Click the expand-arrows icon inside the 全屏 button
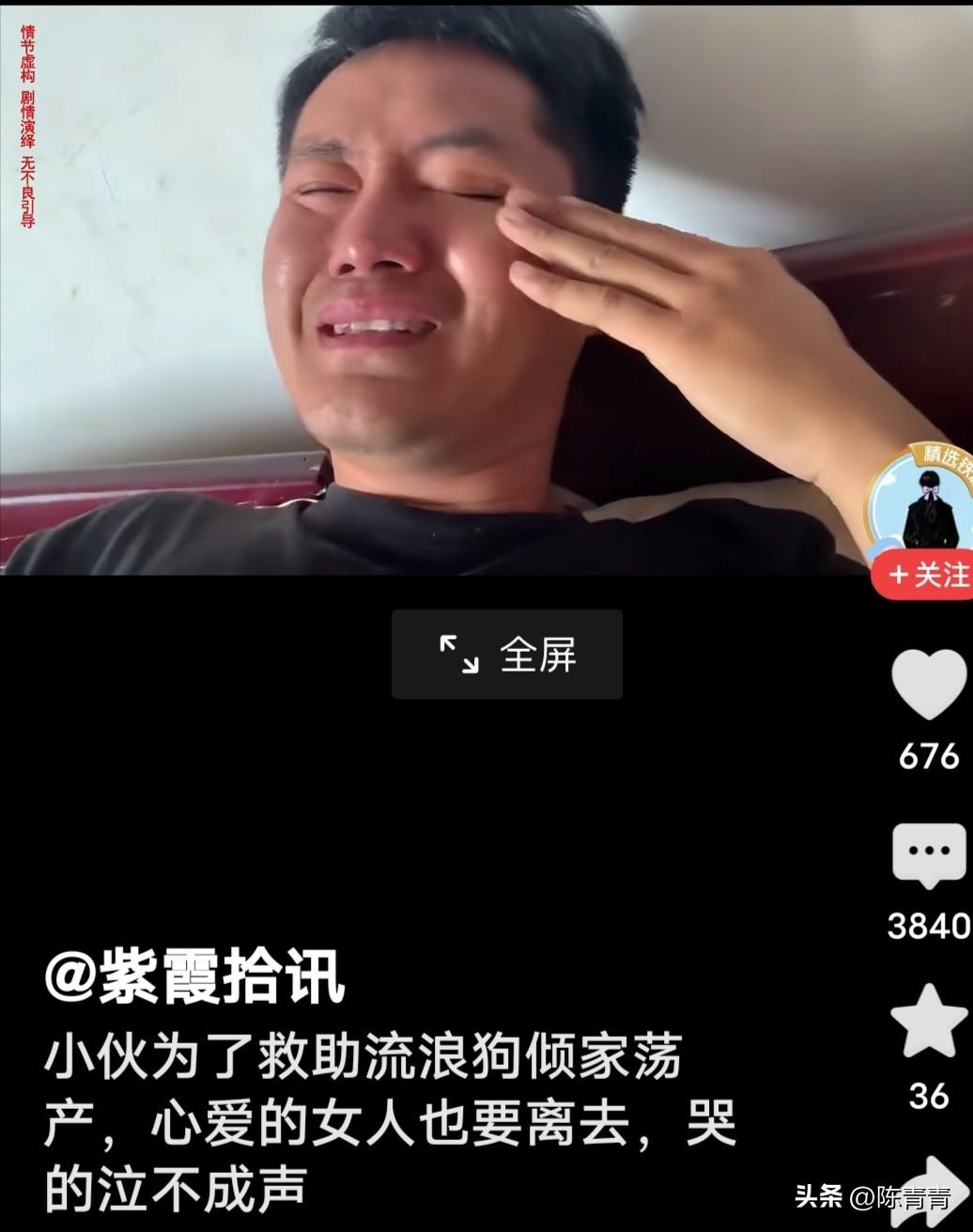This screenshot has height=1232, width=973. coord(457,654)
